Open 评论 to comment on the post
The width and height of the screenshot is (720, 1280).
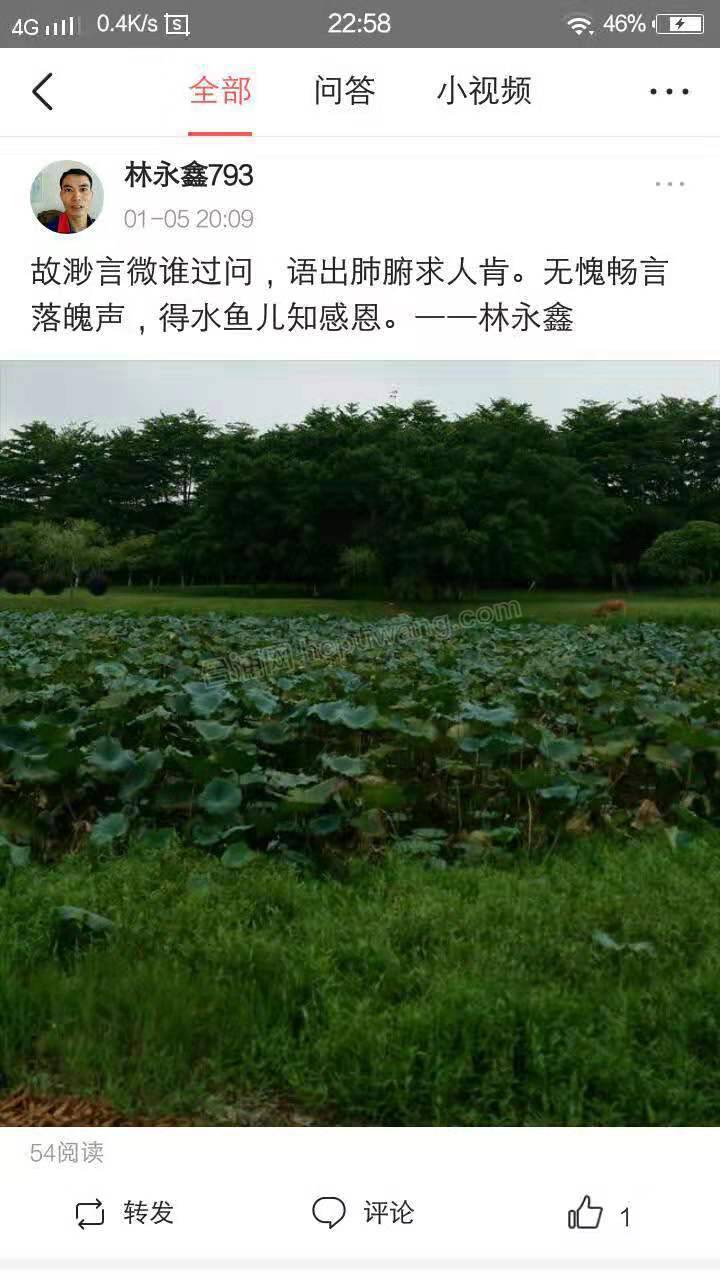[363, 1213]
